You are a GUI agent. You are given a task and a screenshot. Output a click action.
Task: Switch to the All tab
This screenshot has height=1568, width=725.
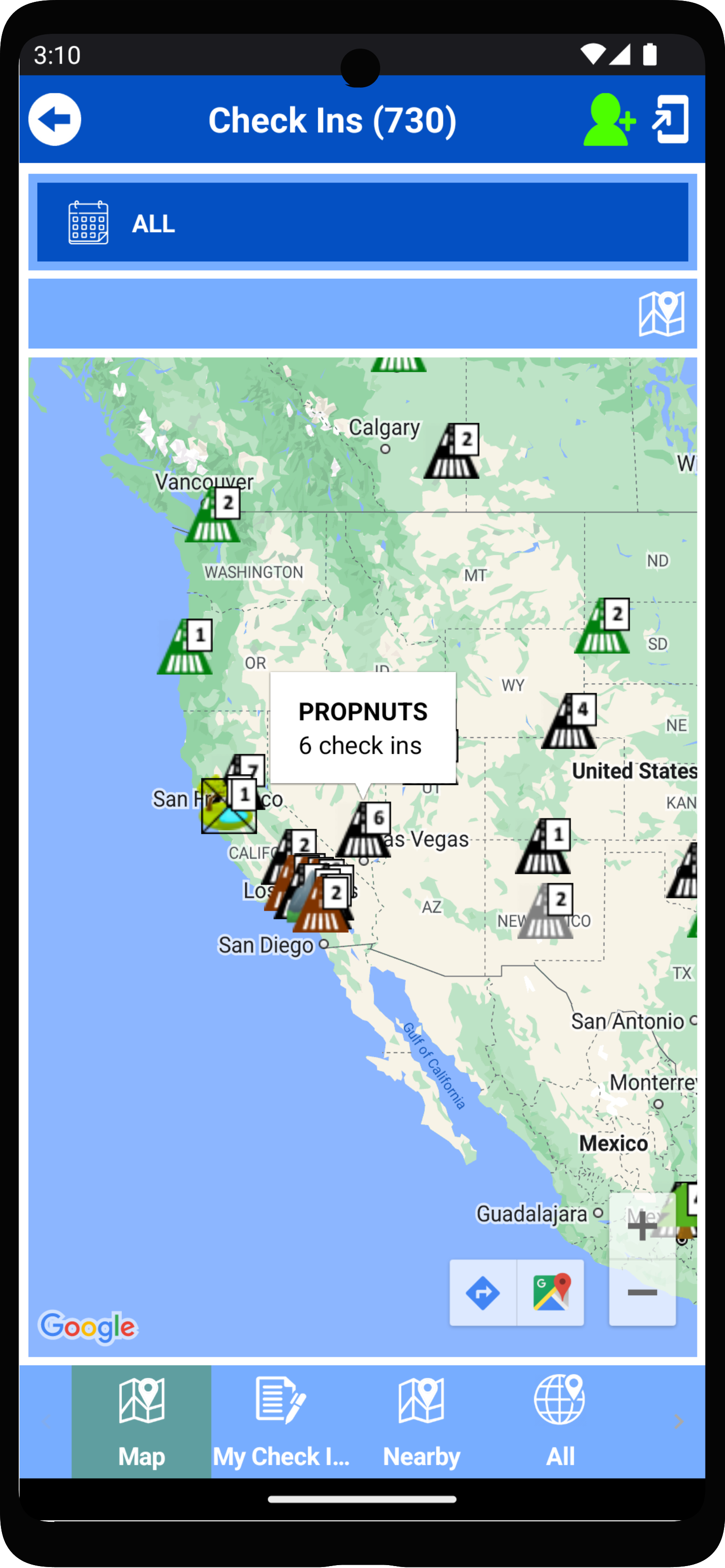click(x=560, y=1421)
